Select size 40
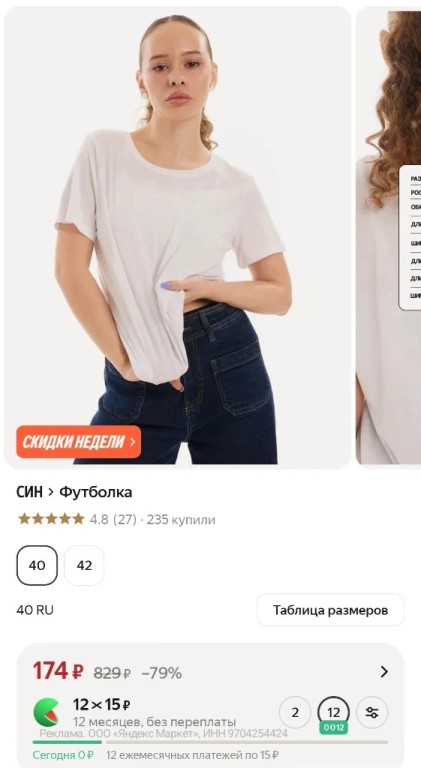Image resolution: width=421 pixels, height=768 pixels. 37,565
